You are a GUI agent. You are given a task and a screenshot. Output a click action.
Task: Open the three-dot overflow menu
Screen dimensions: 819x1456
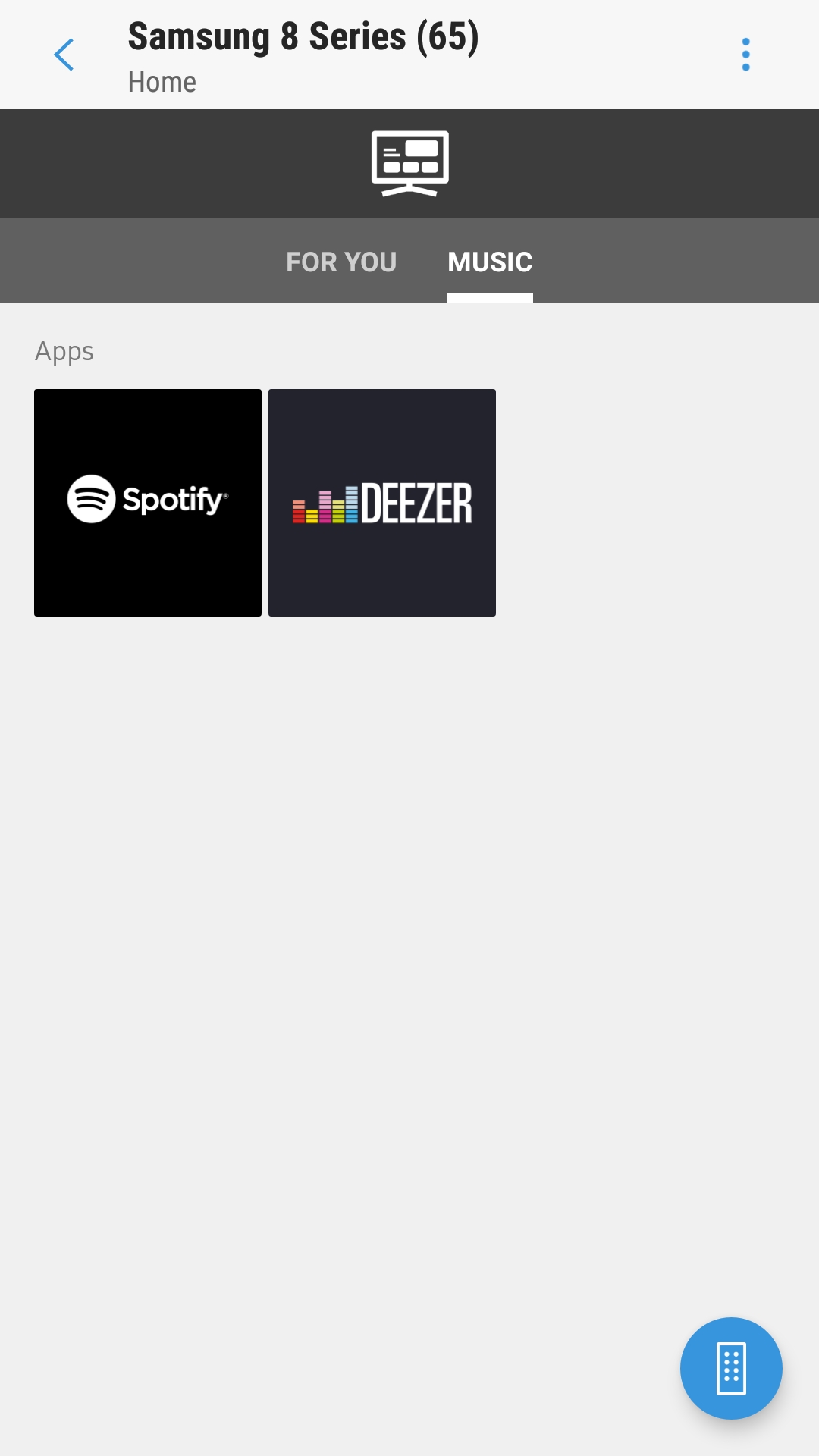pos(745,55)
